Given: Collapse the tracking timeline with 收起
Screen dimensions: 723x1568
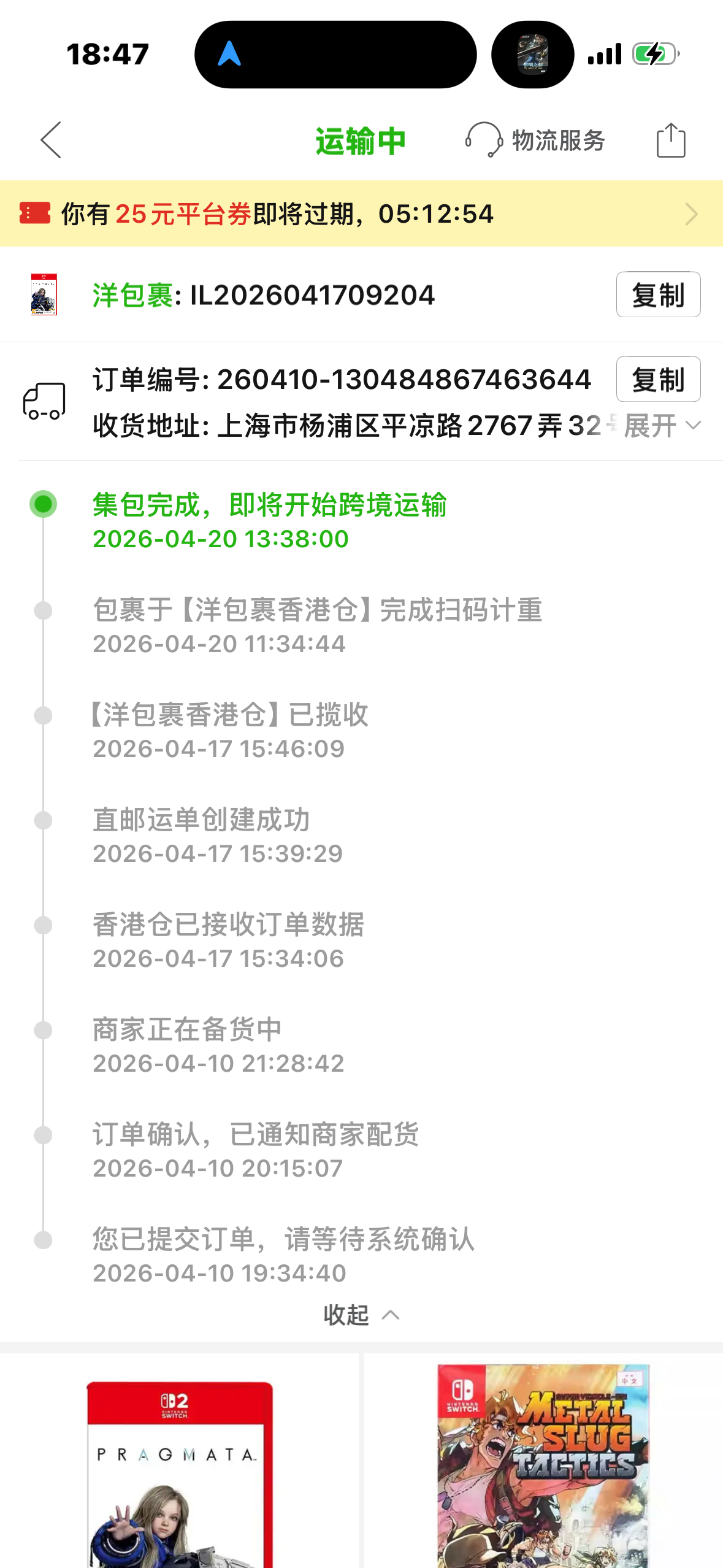Looking at the screenshot, I should (361, 1315).
